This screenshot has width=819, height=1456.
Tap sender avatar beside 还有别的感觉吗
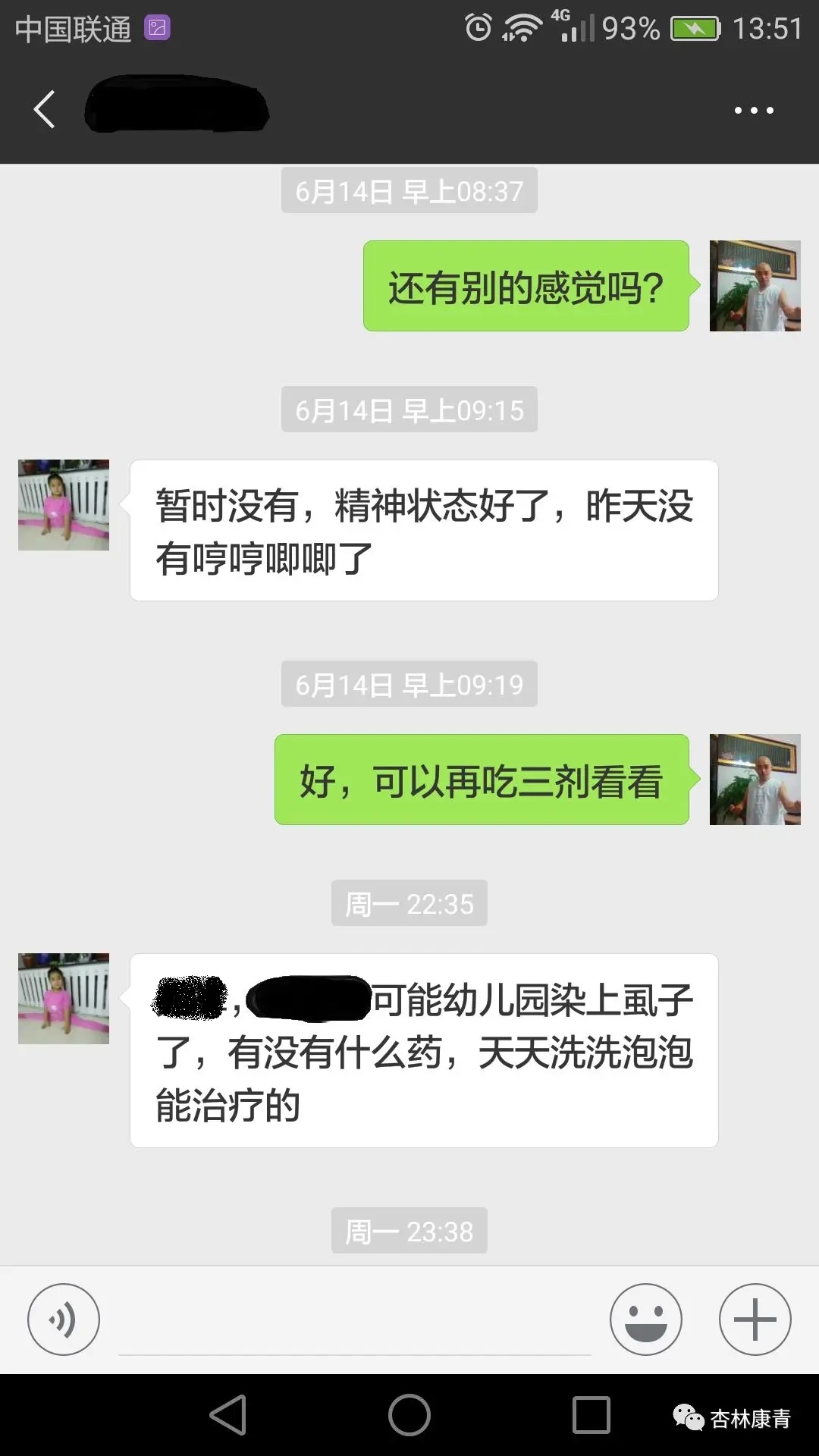(755, 286)
